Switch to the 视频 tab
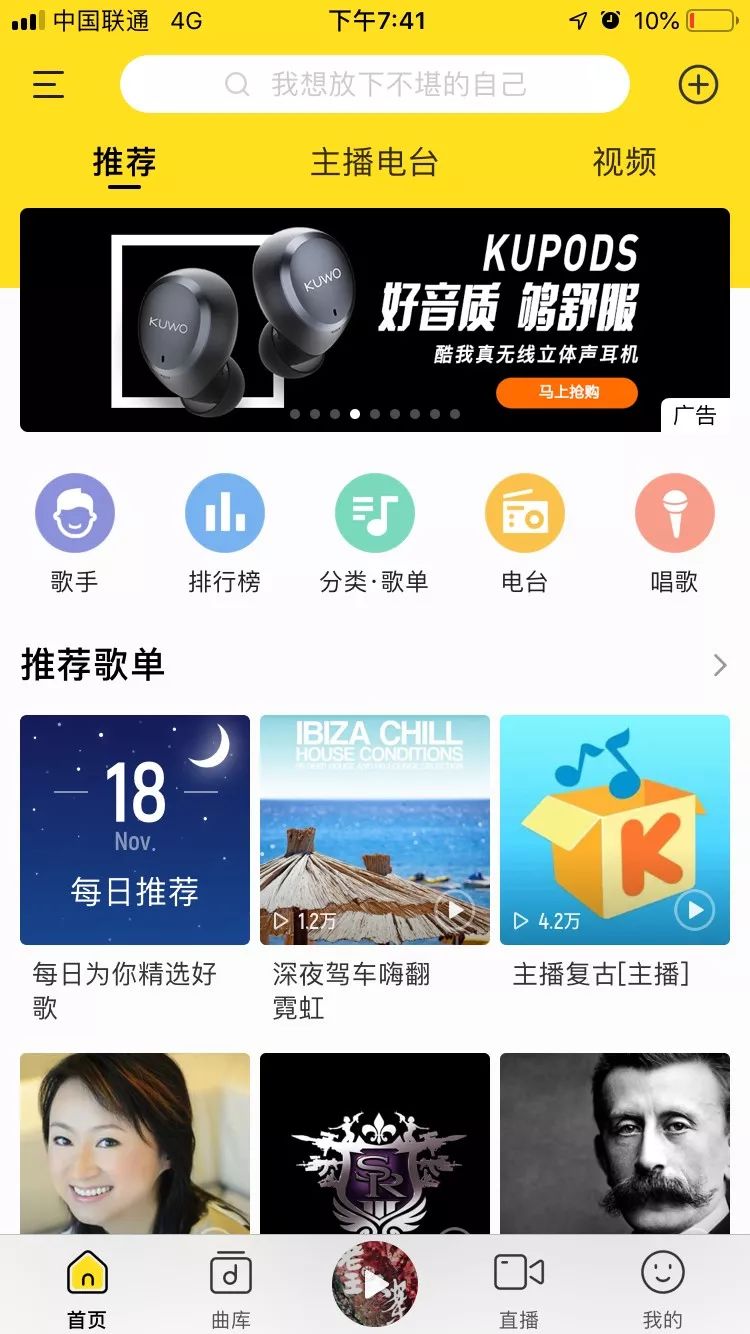Viewport: 750px width, 1334px height. 624,162
